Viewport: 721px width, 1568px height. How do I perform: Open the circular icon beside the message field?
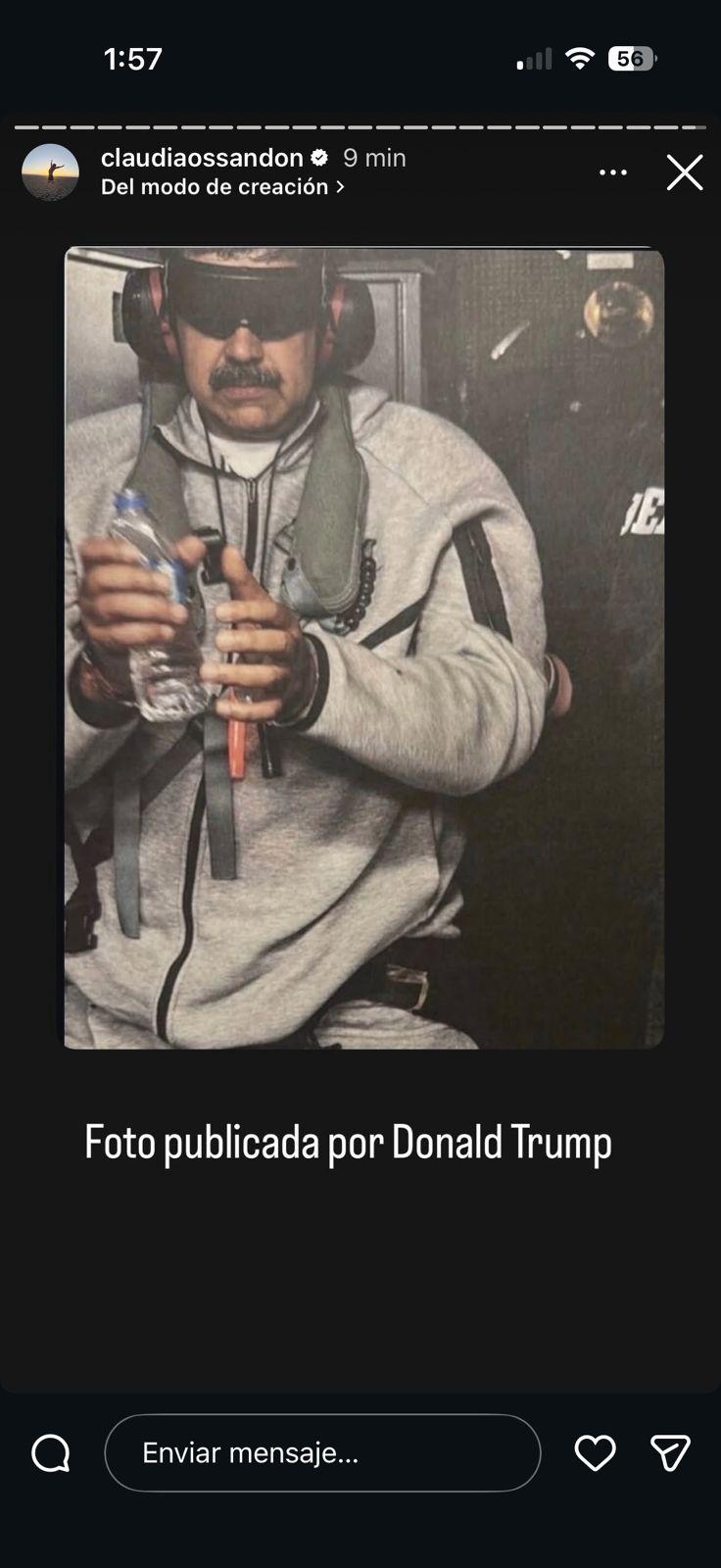click(x=51, y=1453)
